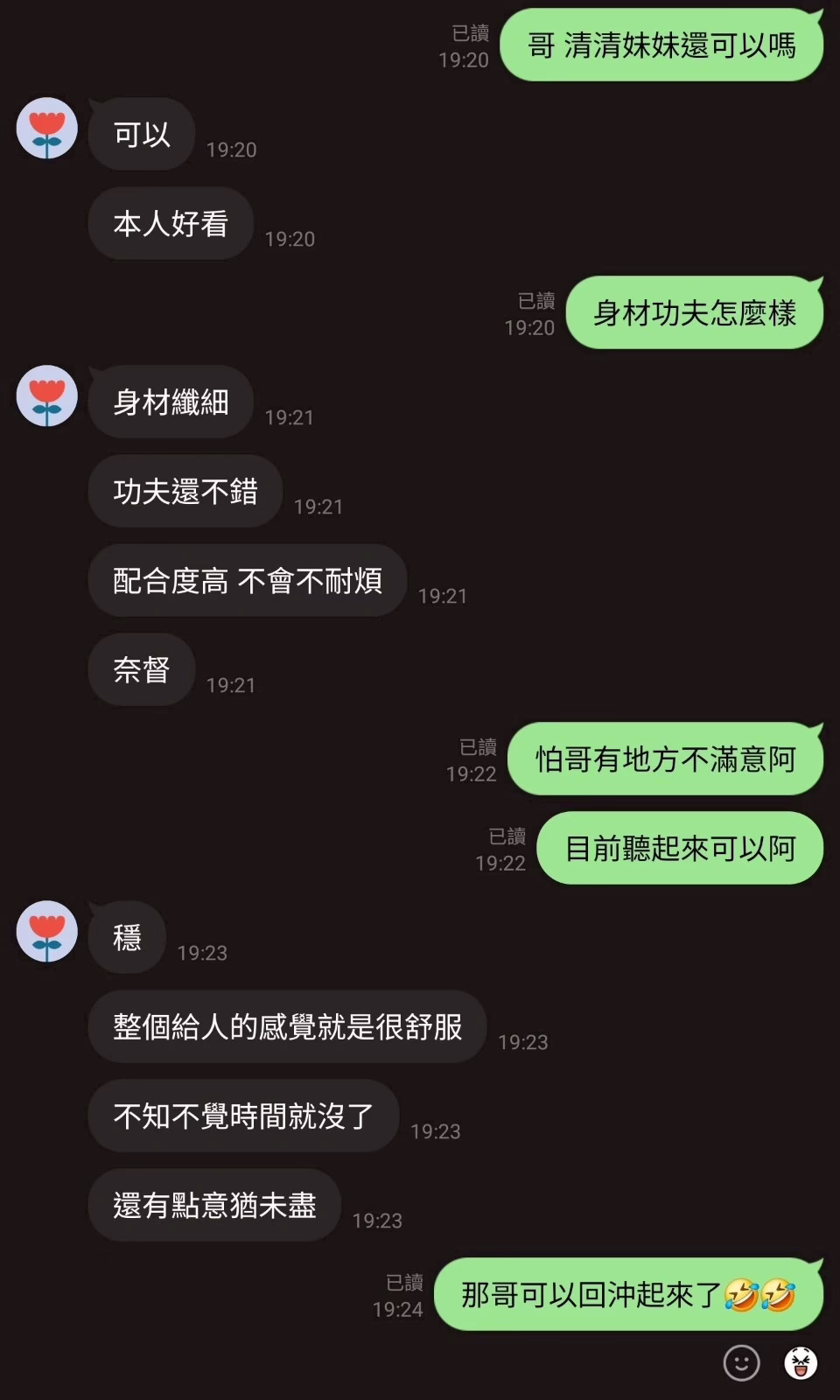The width and height of the screenshot is (840, 1400).
Task: Select the message bubble saying 可以
Action: click(x=140, y=134)
